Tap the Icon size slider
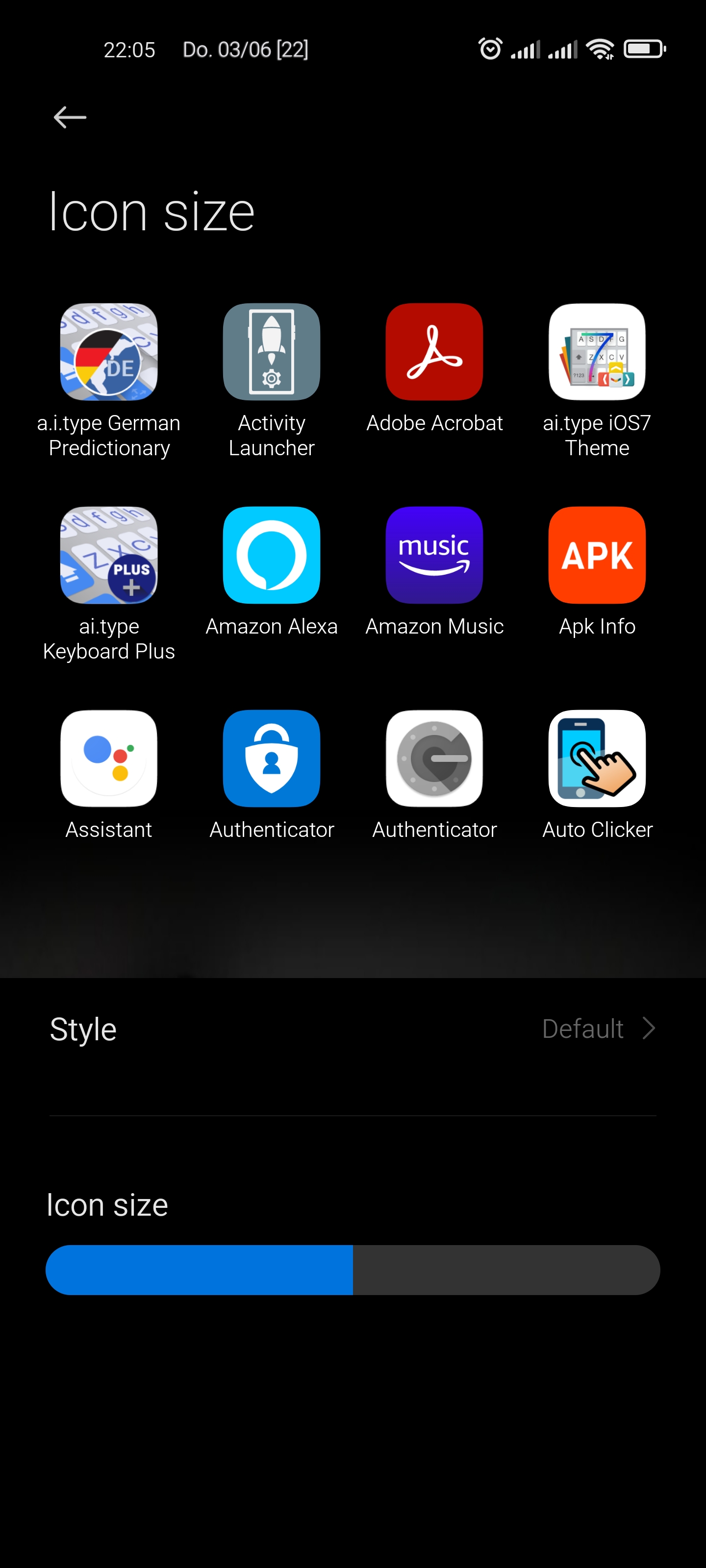This screenshot has height=1568, width=706. 353,1270
